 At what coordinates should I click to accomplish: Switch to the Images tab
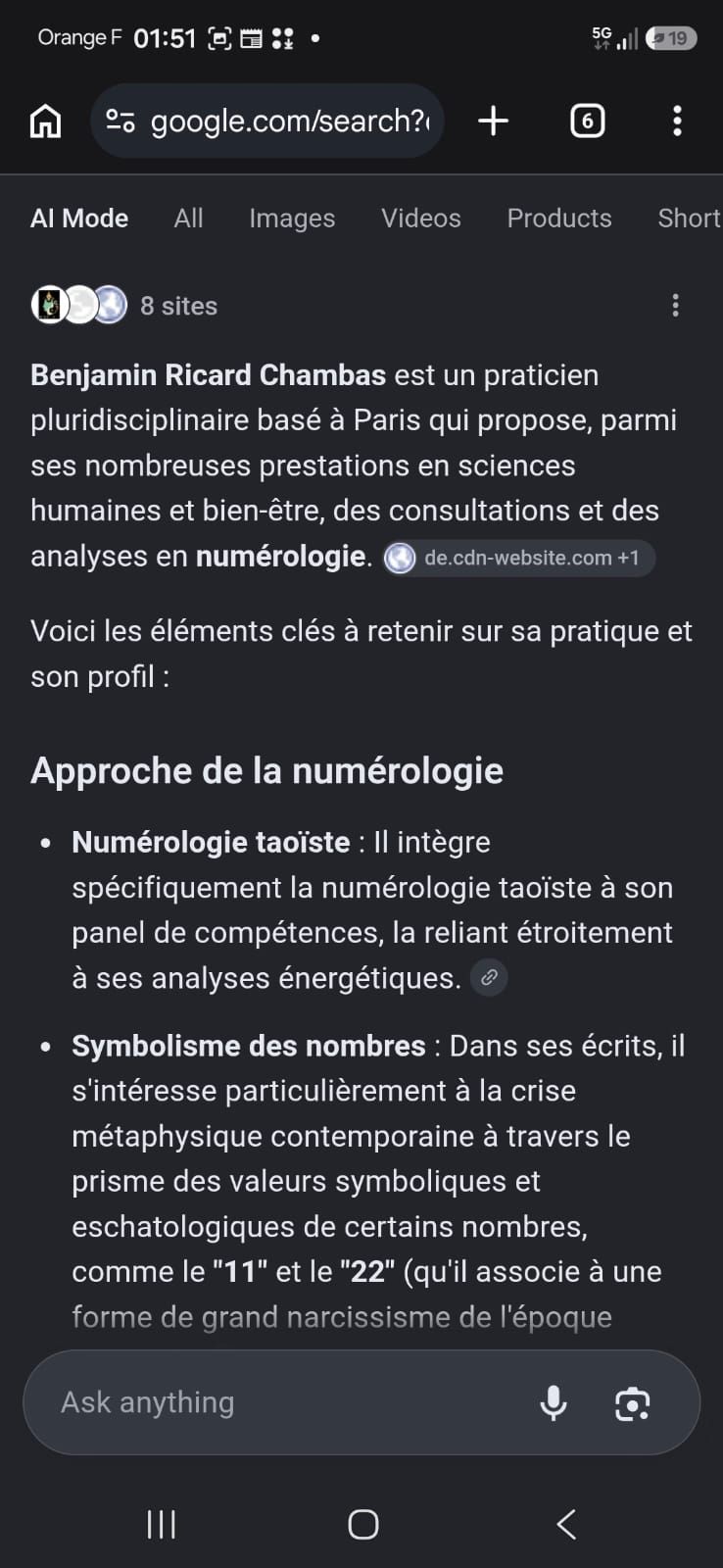[292, 218]
